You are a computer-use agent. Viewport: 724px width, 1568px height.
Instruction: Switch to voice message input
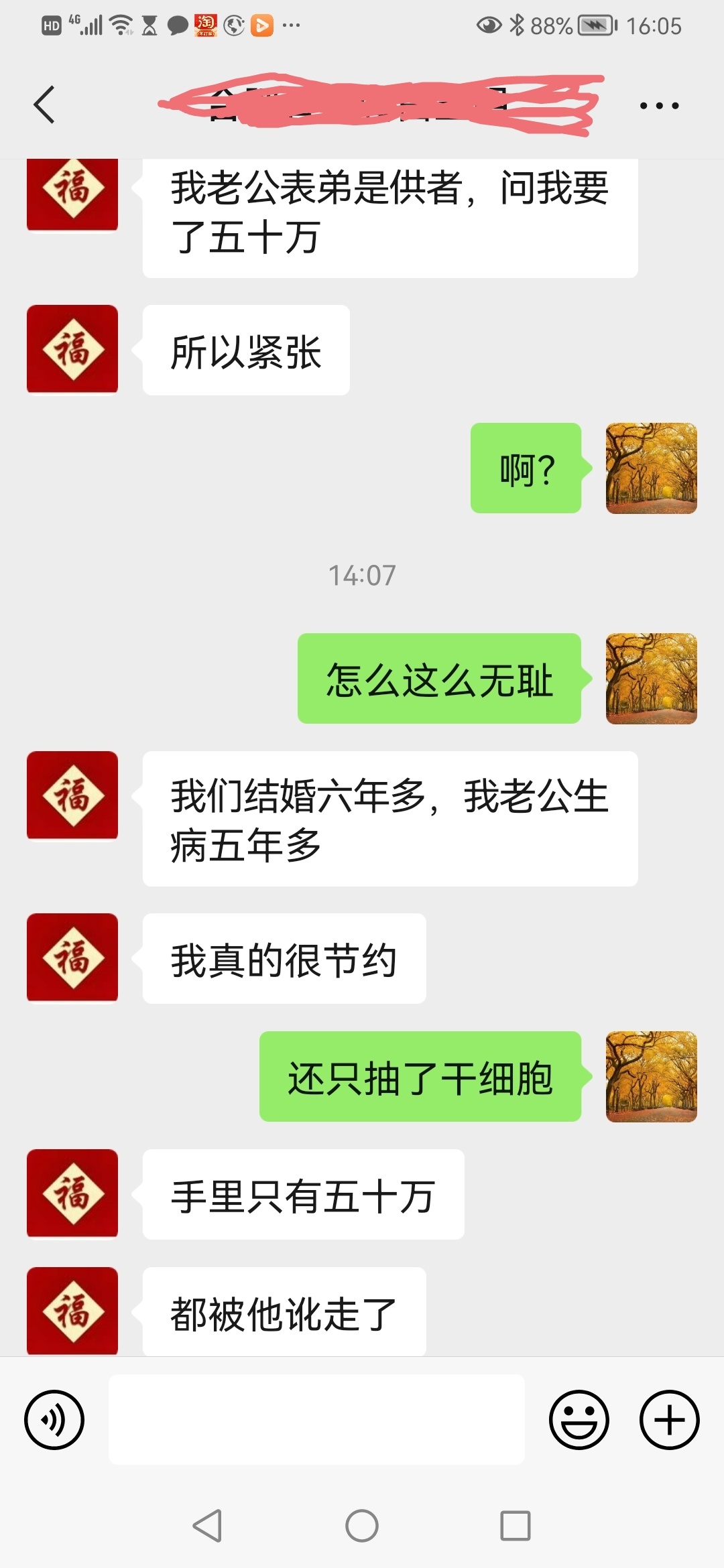pyautogui.click(x=54, y=1419)
